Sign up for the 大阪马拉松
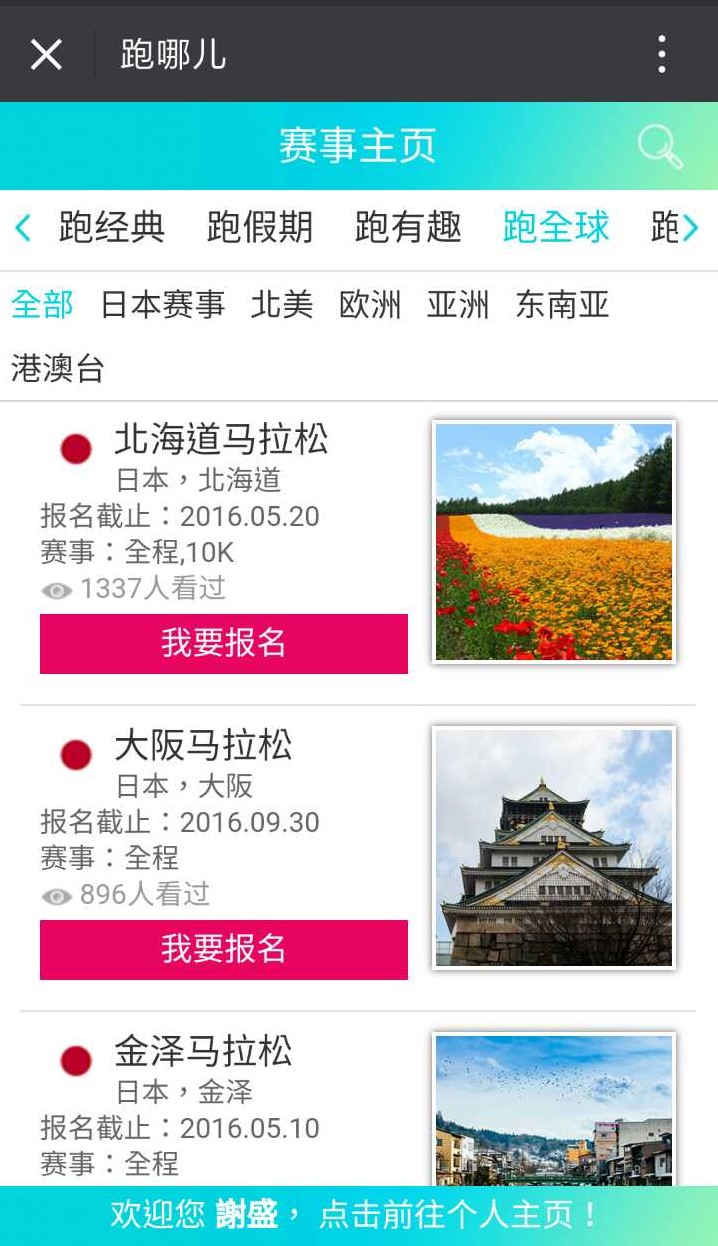Image resolution: width=718 pixels, height=1246 pixels. click(224, 949)
